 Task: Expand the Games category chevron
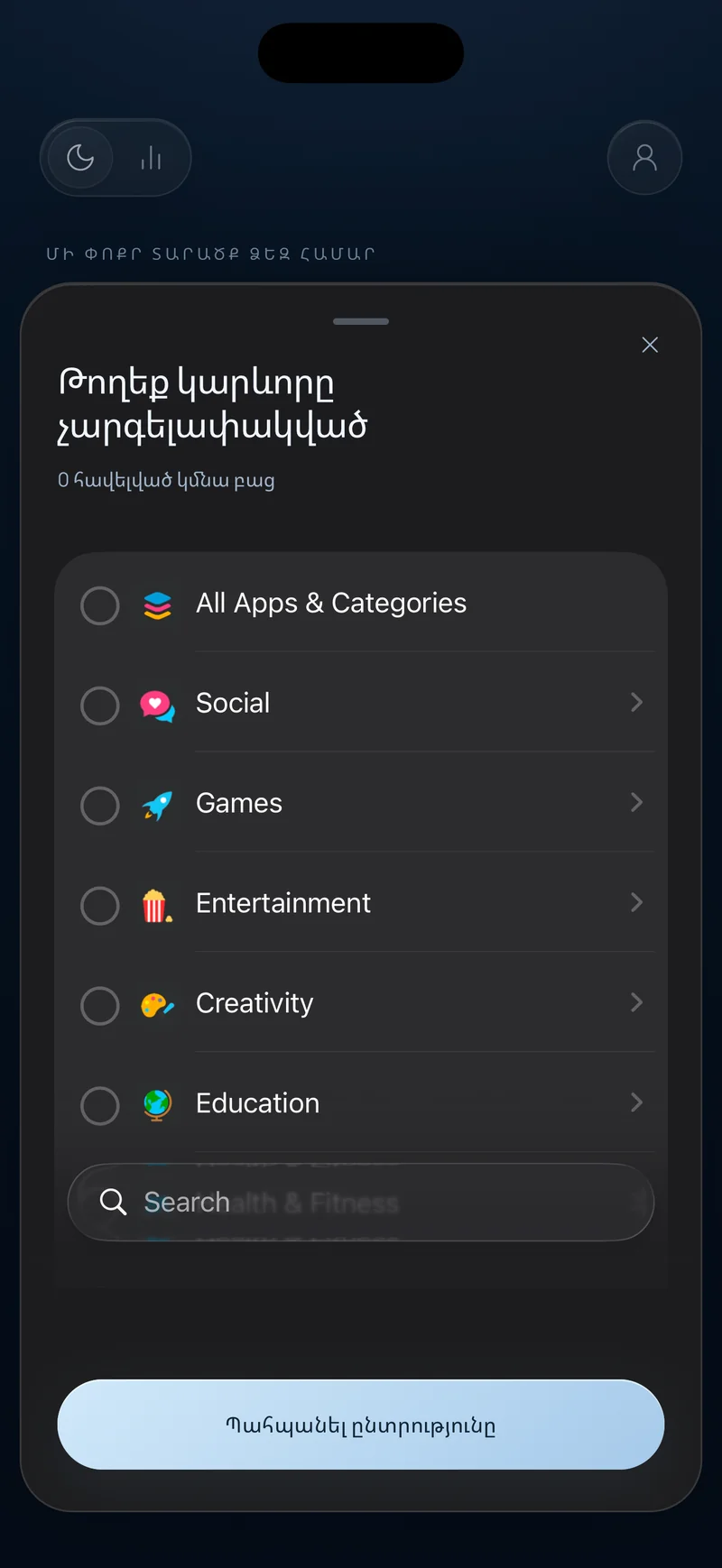636,803
